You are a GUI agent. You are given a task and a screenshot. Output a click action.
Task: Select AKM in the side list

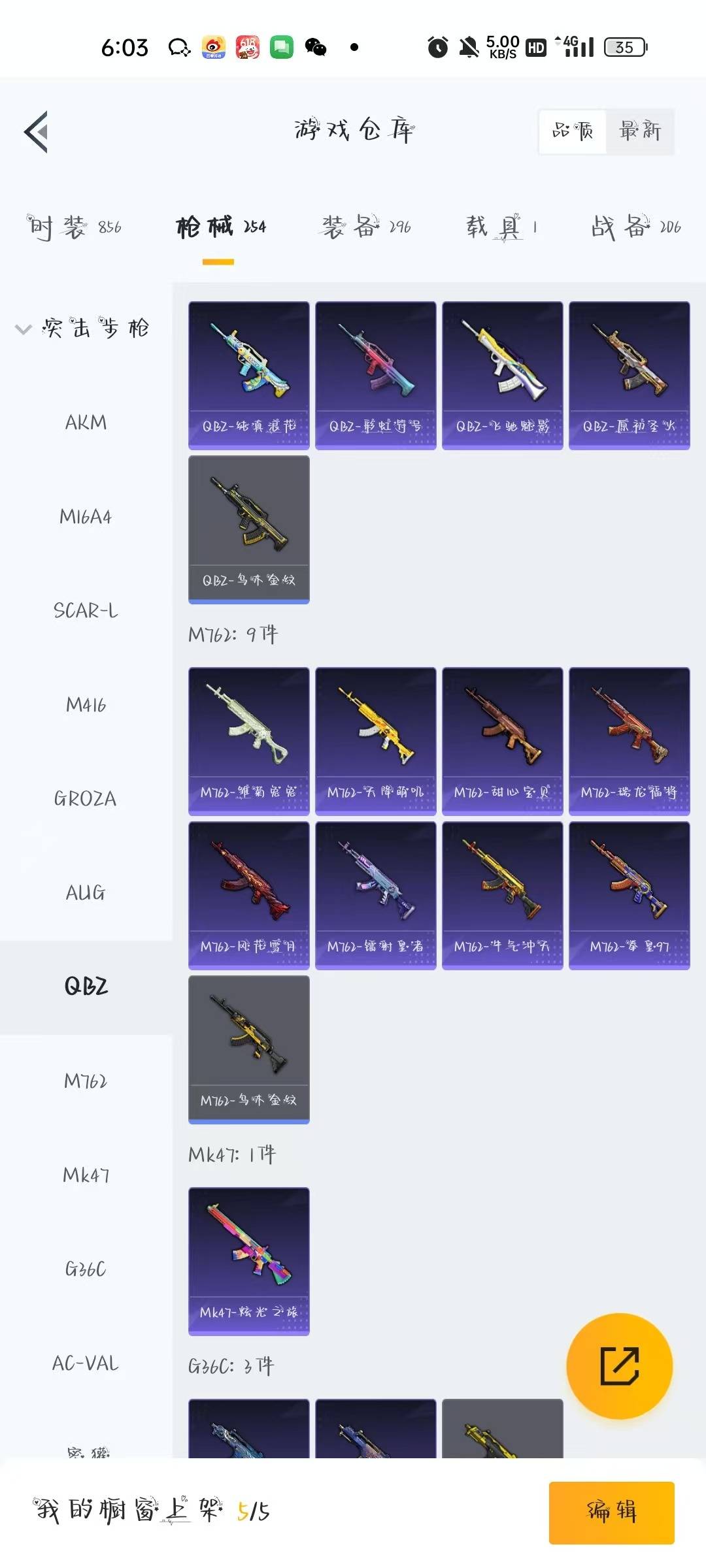click(86, 423)
